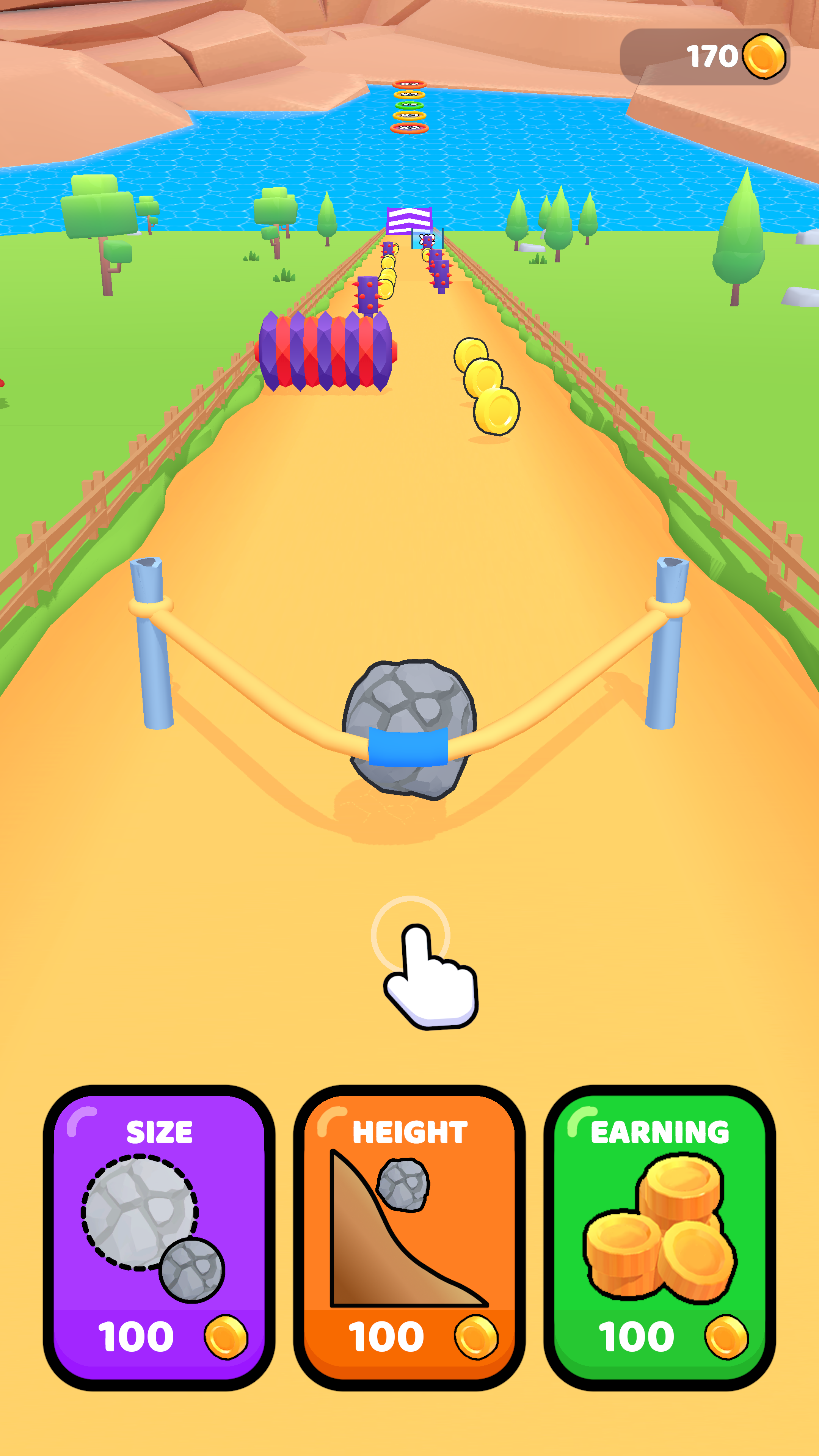Tap the rock in the slingshot

(x=409, y=729)
